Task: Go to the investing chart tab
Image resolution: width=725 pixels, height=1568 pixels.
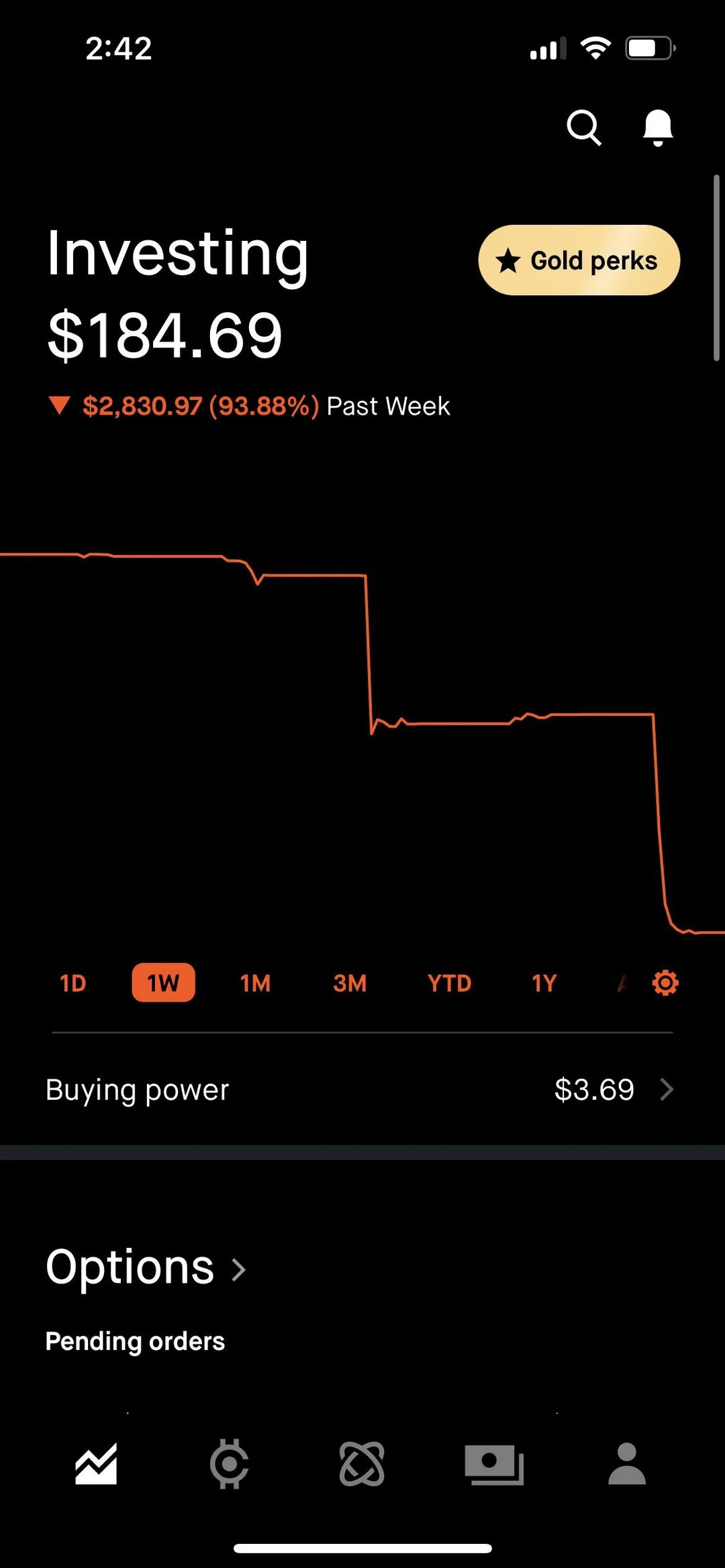Action: (x=96, y=1464)
